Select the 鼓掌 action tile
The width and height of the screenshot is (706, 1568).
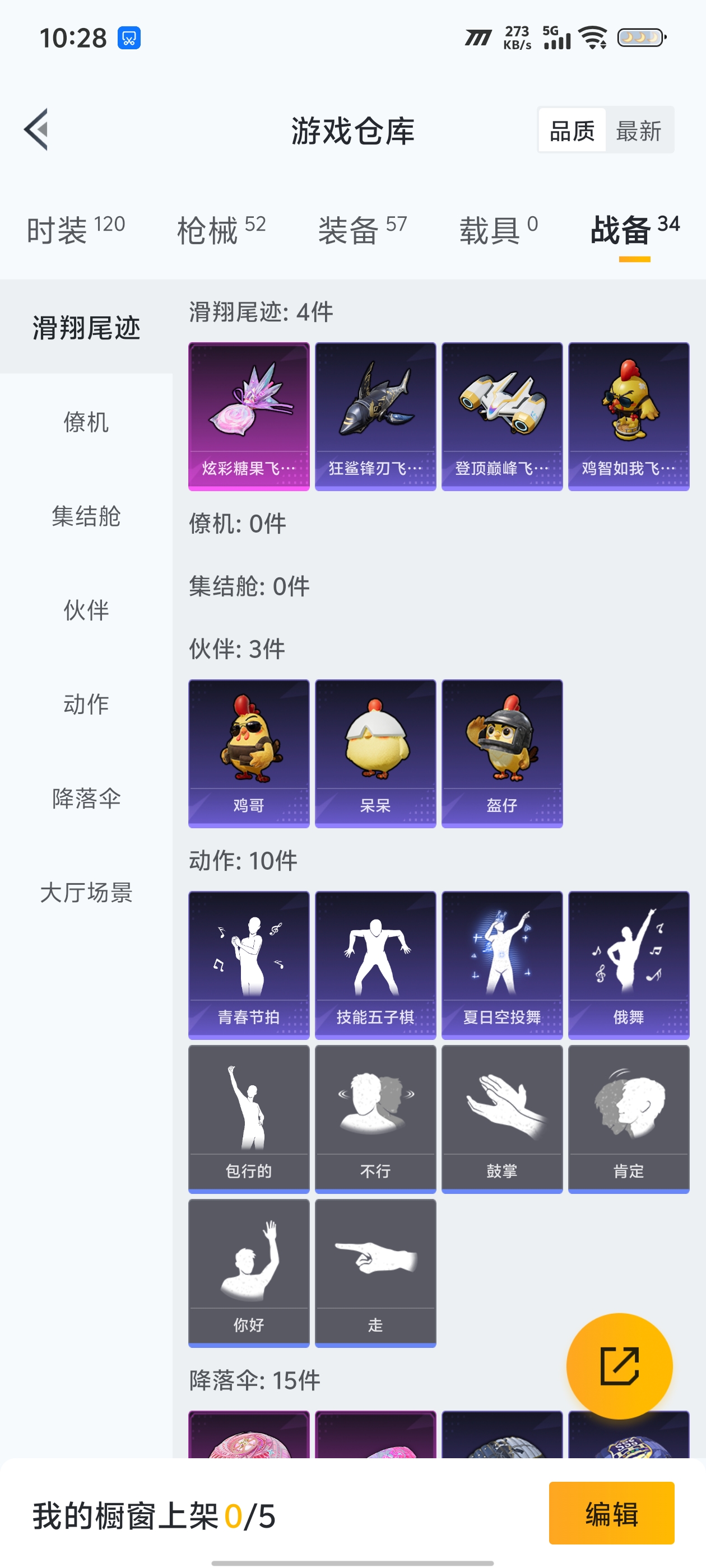502,1119
